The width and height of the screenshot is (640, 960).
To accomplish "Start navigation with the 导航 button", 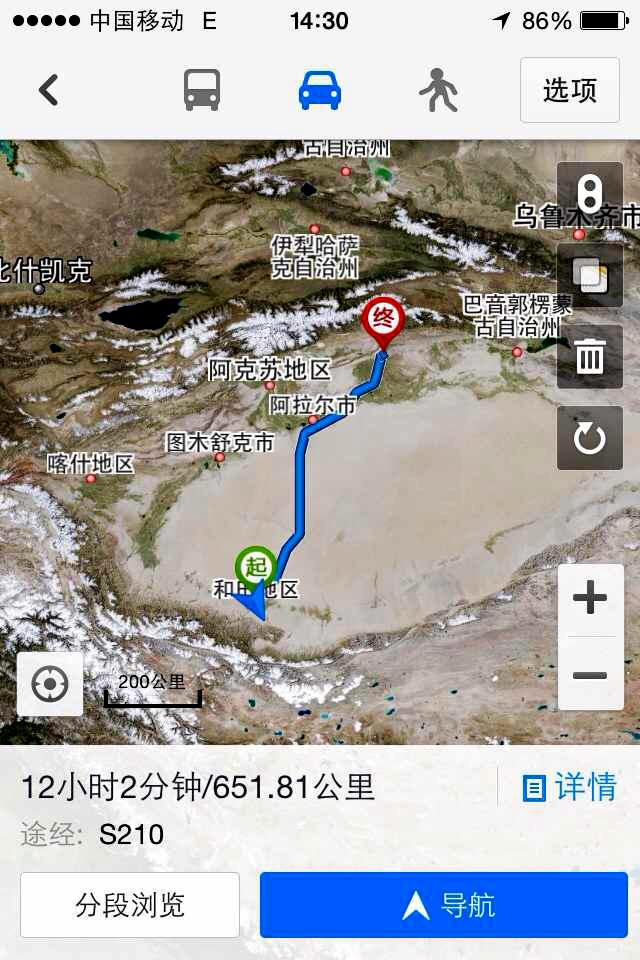I will tap(443, 905).
